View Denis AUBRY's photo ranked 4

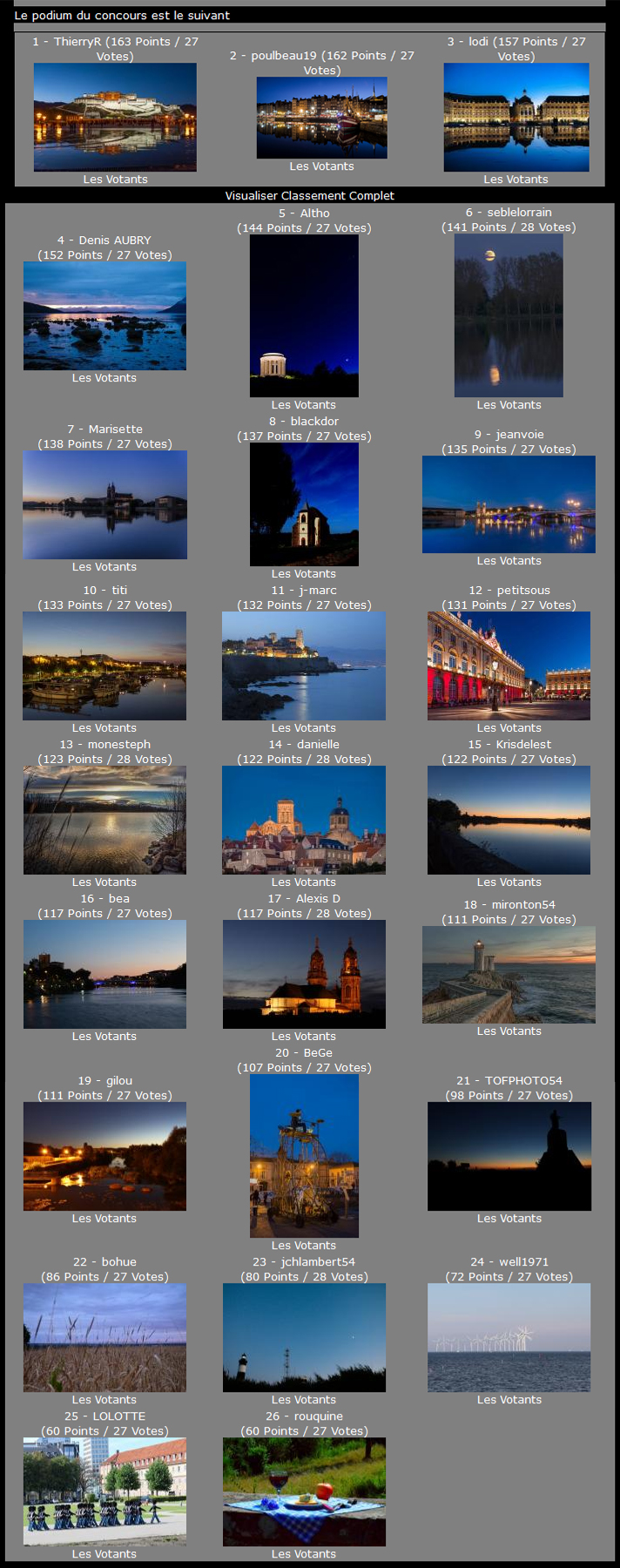tap(104, 315)
